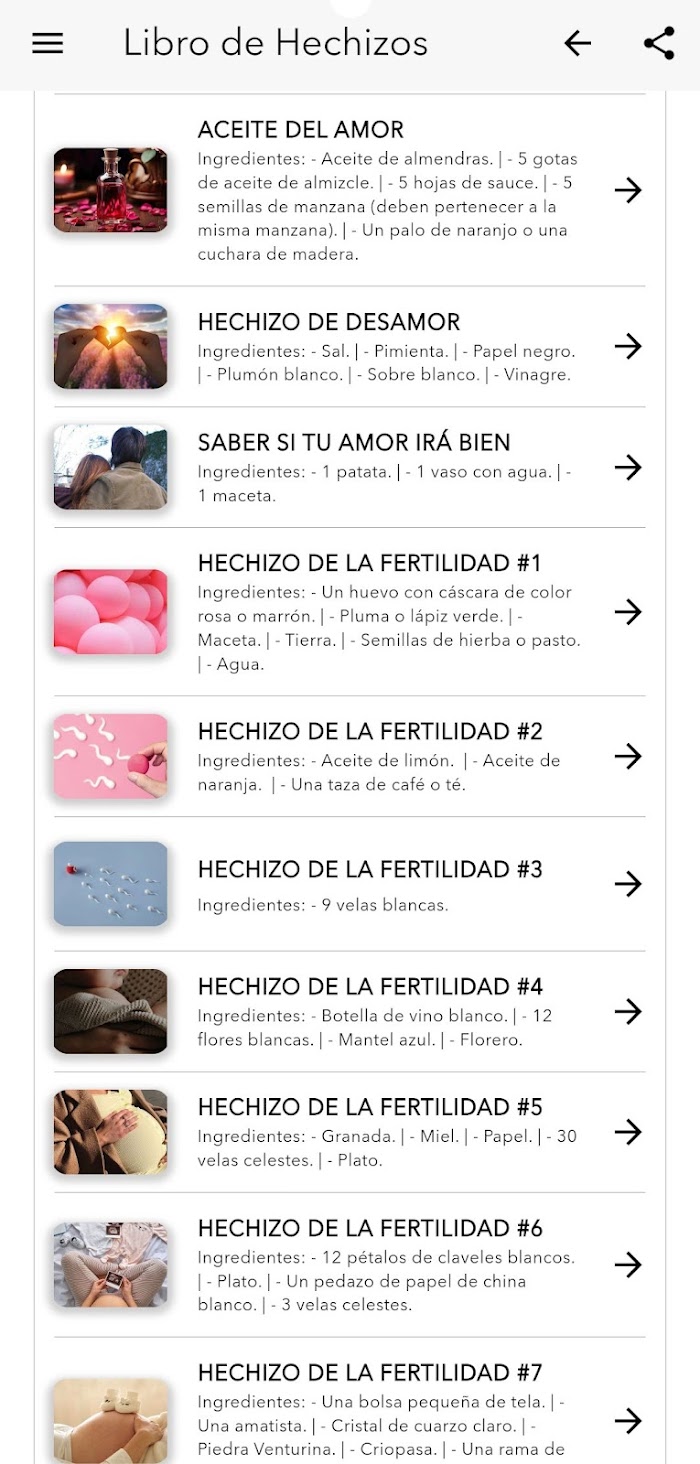View HECHIZO DE LA FERTILIDAD #4

350,1012
